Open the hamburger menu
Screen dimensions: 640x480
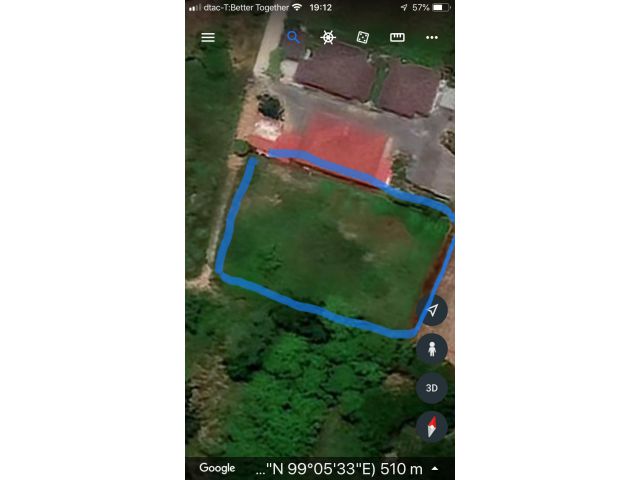click(x=208, y=37)
